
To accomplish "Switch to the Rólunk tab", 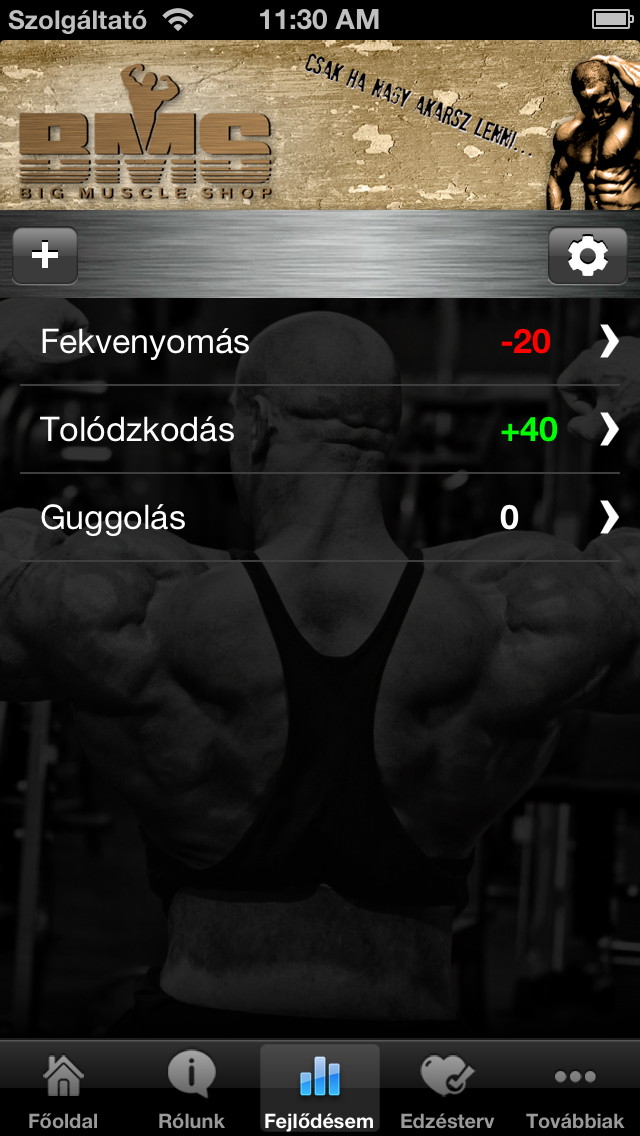I will tap(191, 1089).
